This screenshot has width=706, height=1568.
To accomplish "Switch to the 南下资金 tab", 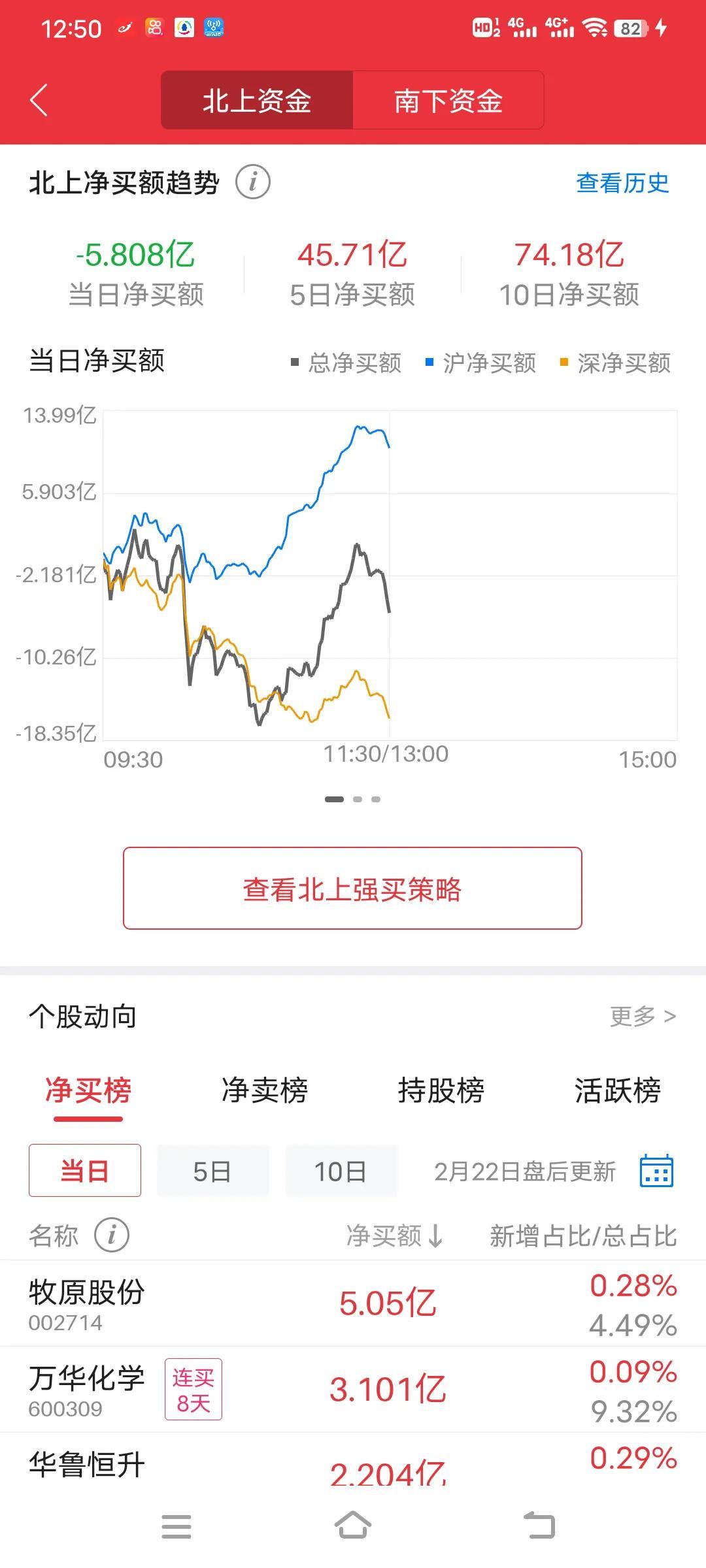I will pyautogui.click(x=448, y=101).
